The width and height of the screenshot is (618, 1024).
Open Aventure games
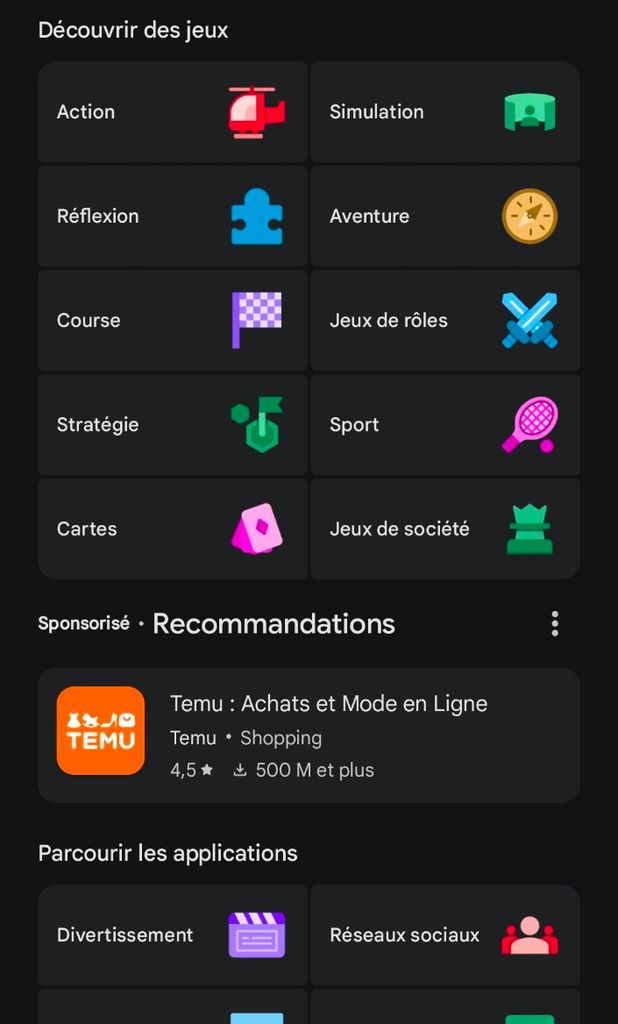pyautogui.click(x=445, y=216)
